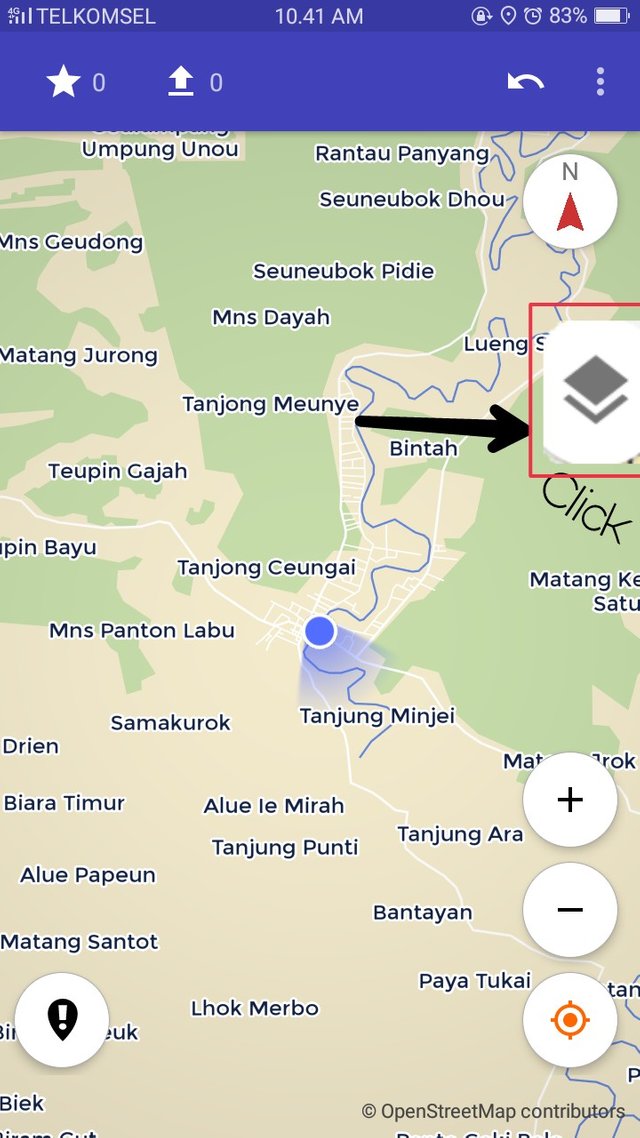Open the three-dot overflow menu
Screen dimensions: 640x1138
pos(600,82)
